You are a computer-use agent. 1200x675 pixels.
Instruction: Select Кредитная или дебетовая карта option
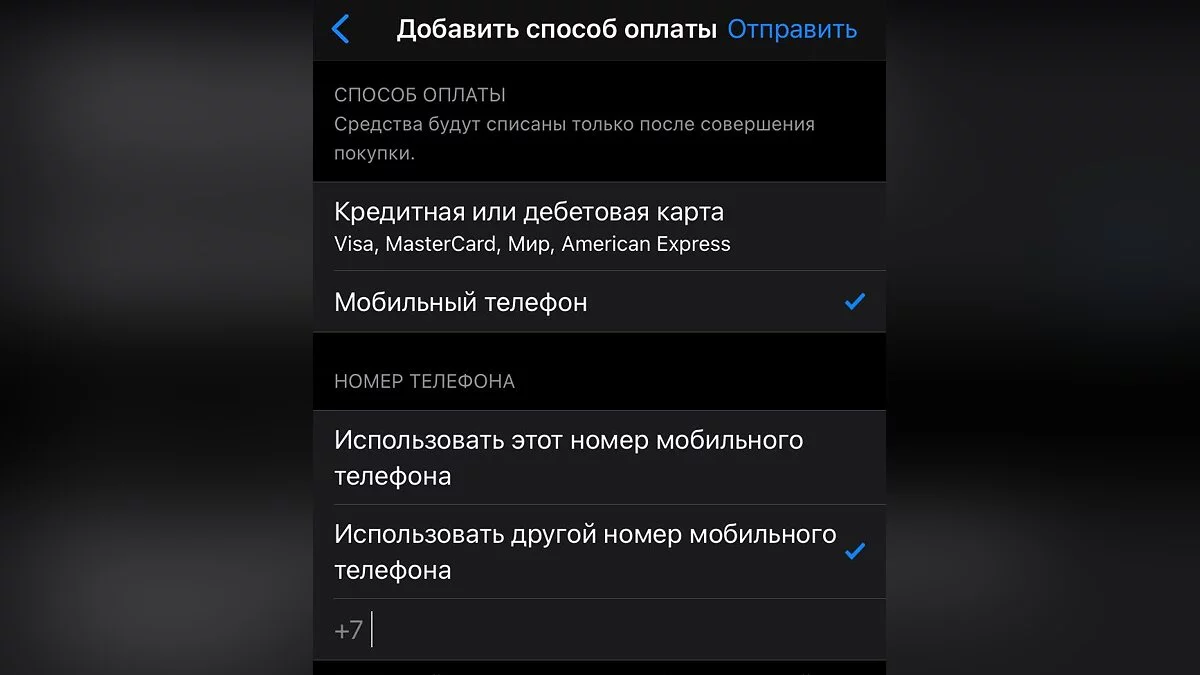(x=598, y=227)
